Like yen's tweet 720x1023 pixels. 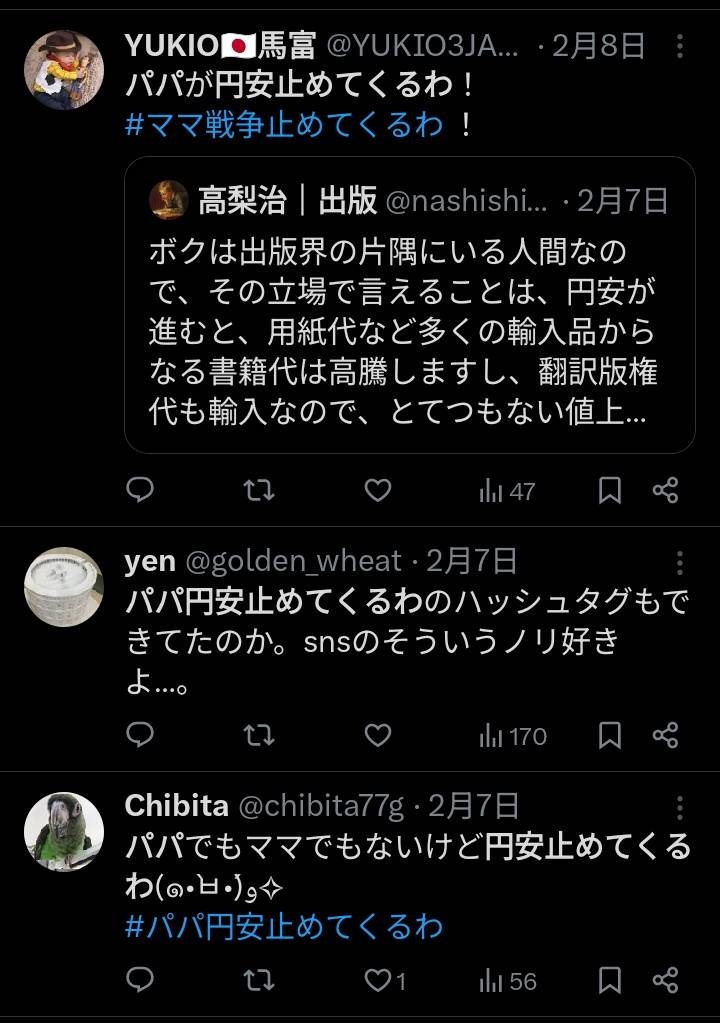pos(379,736)
